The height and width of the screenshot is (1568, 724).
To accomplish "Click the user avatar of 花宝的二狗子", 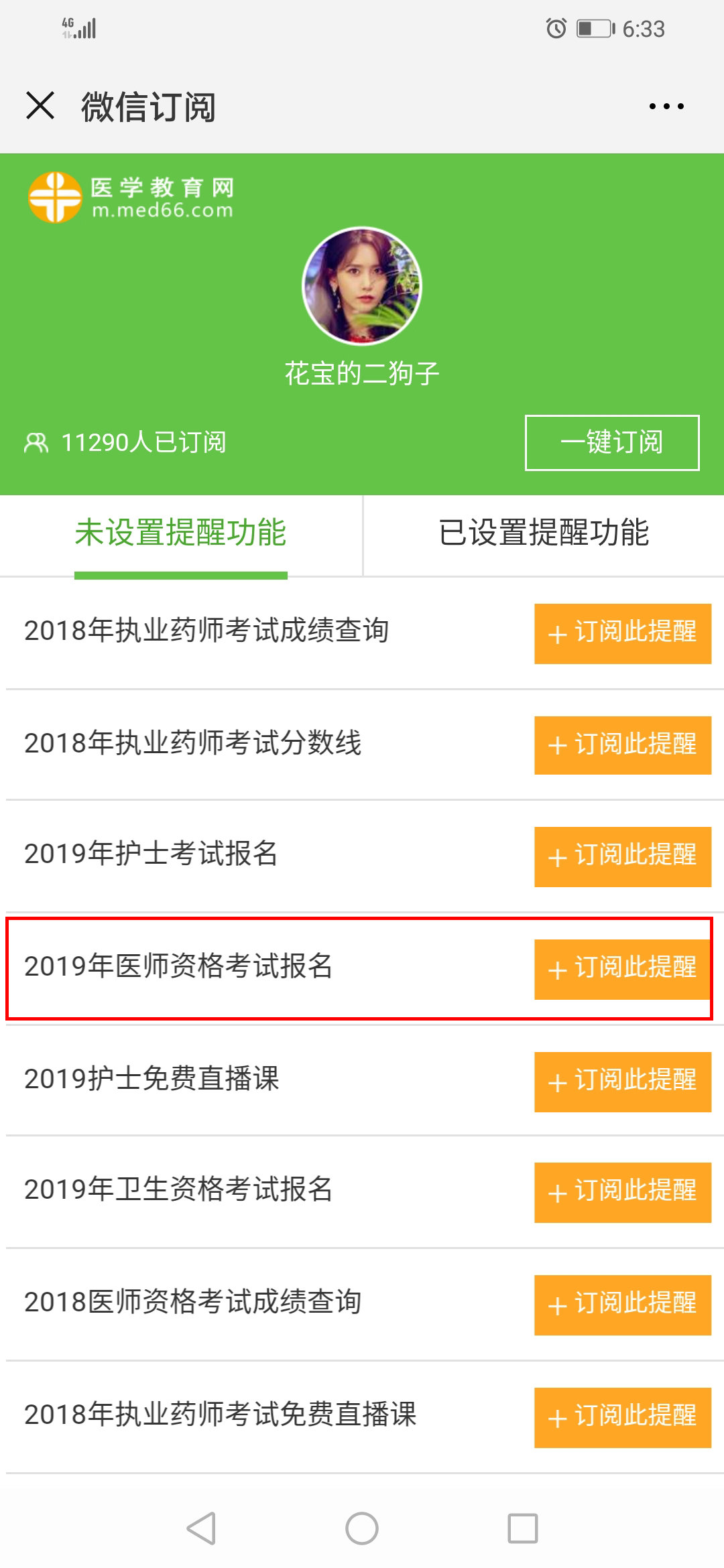I will tap(361, 285).
